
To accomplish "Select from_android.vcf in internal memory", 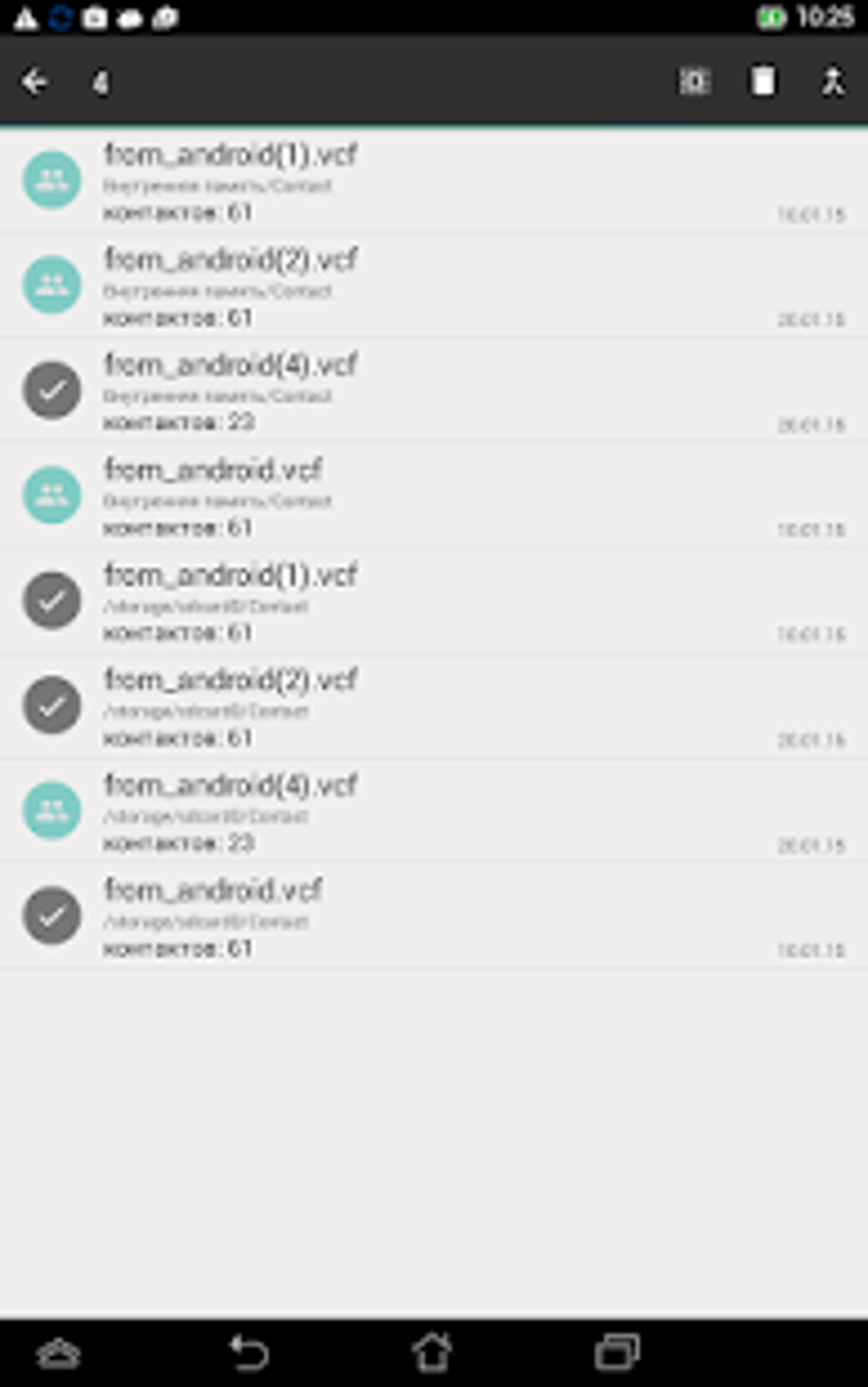I will [52, 495].
